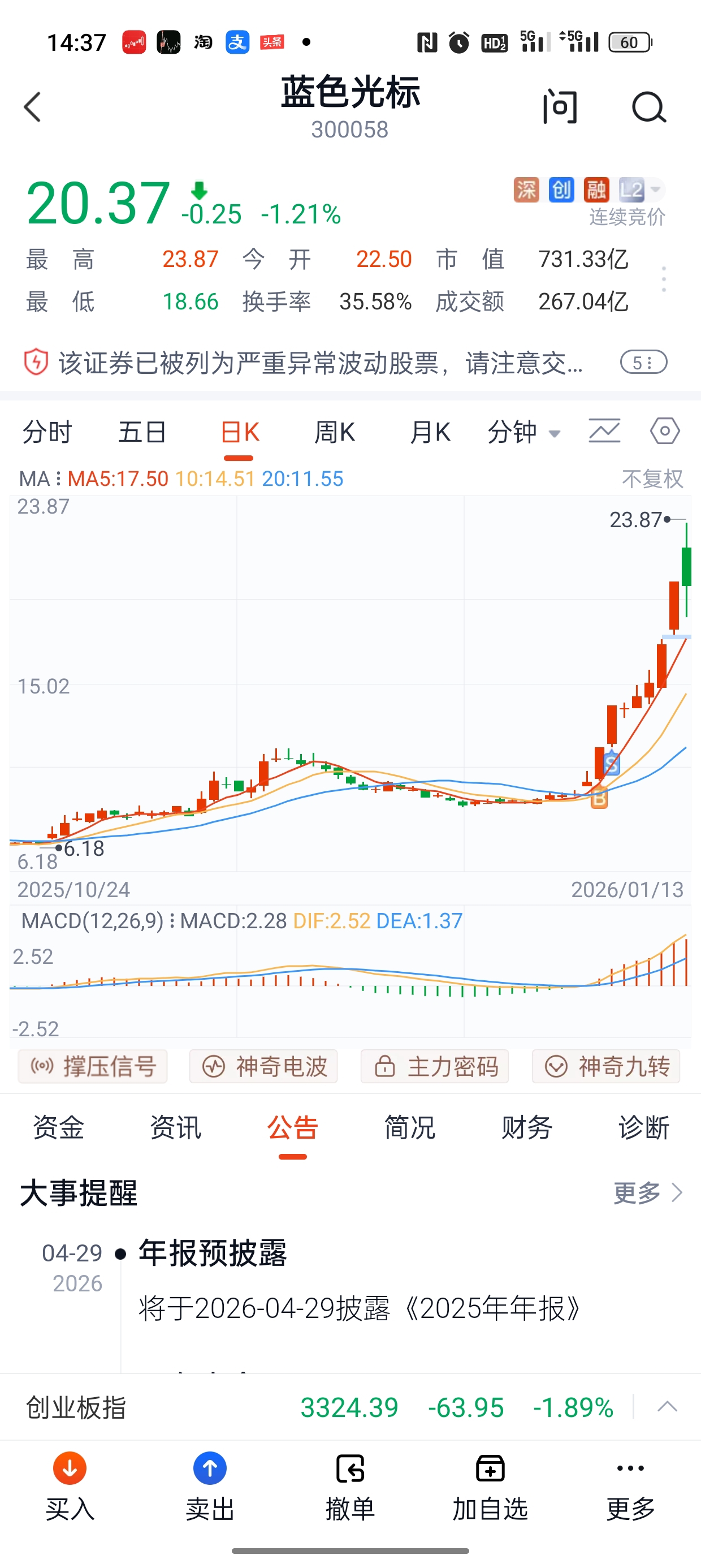Select the 月K monthly chart tab
This screenshot has width=701, height=1568.
[430, 433]
